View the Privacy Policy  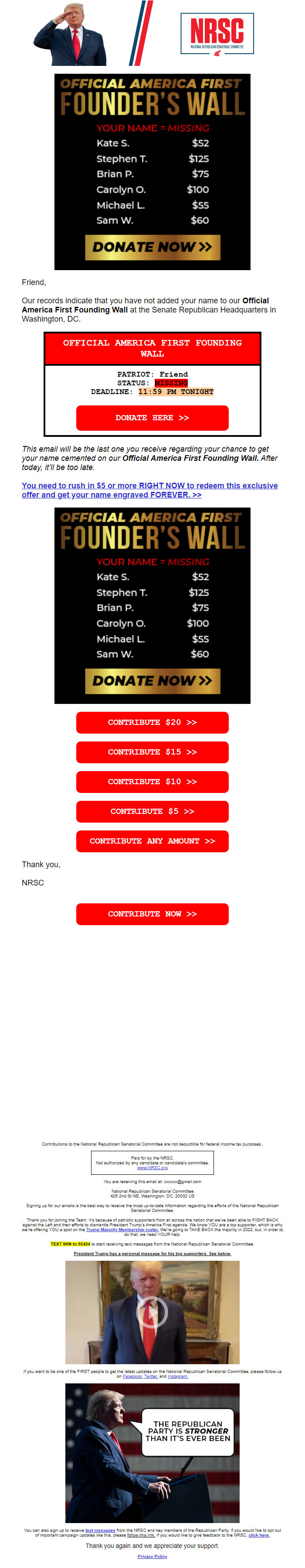152,1556
